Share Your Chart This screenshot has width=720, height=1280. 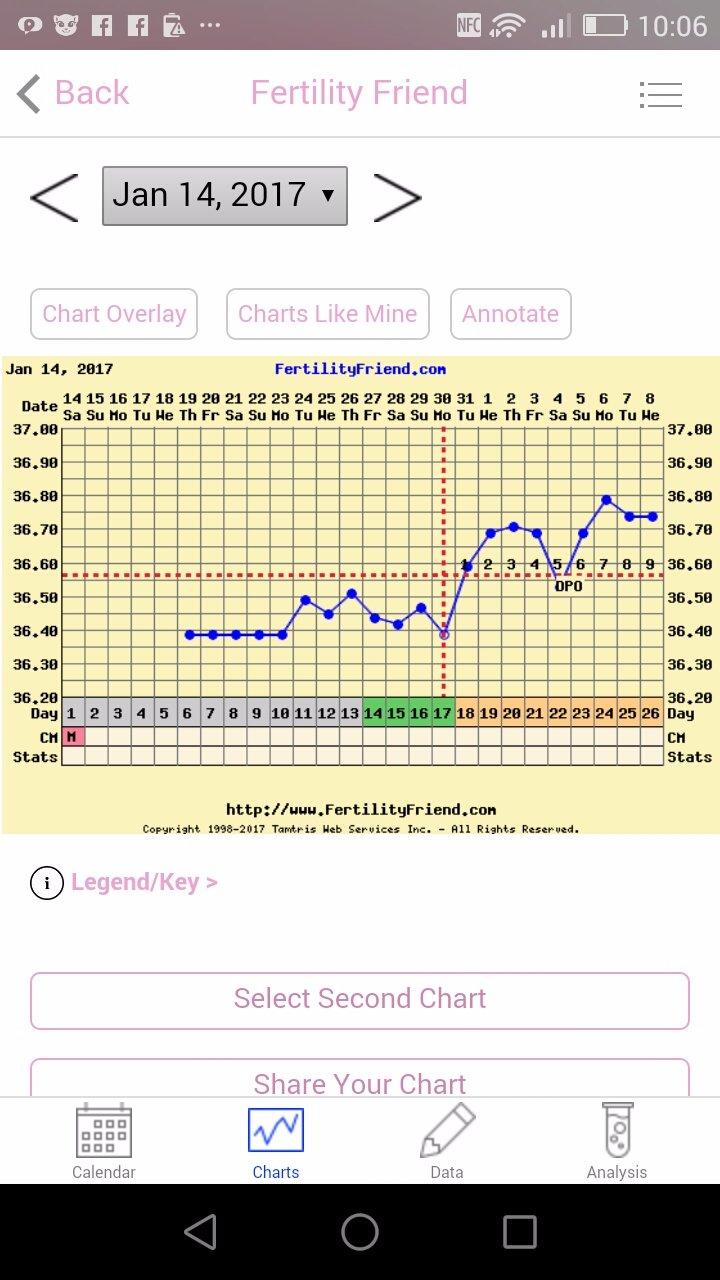point(360,1082)
